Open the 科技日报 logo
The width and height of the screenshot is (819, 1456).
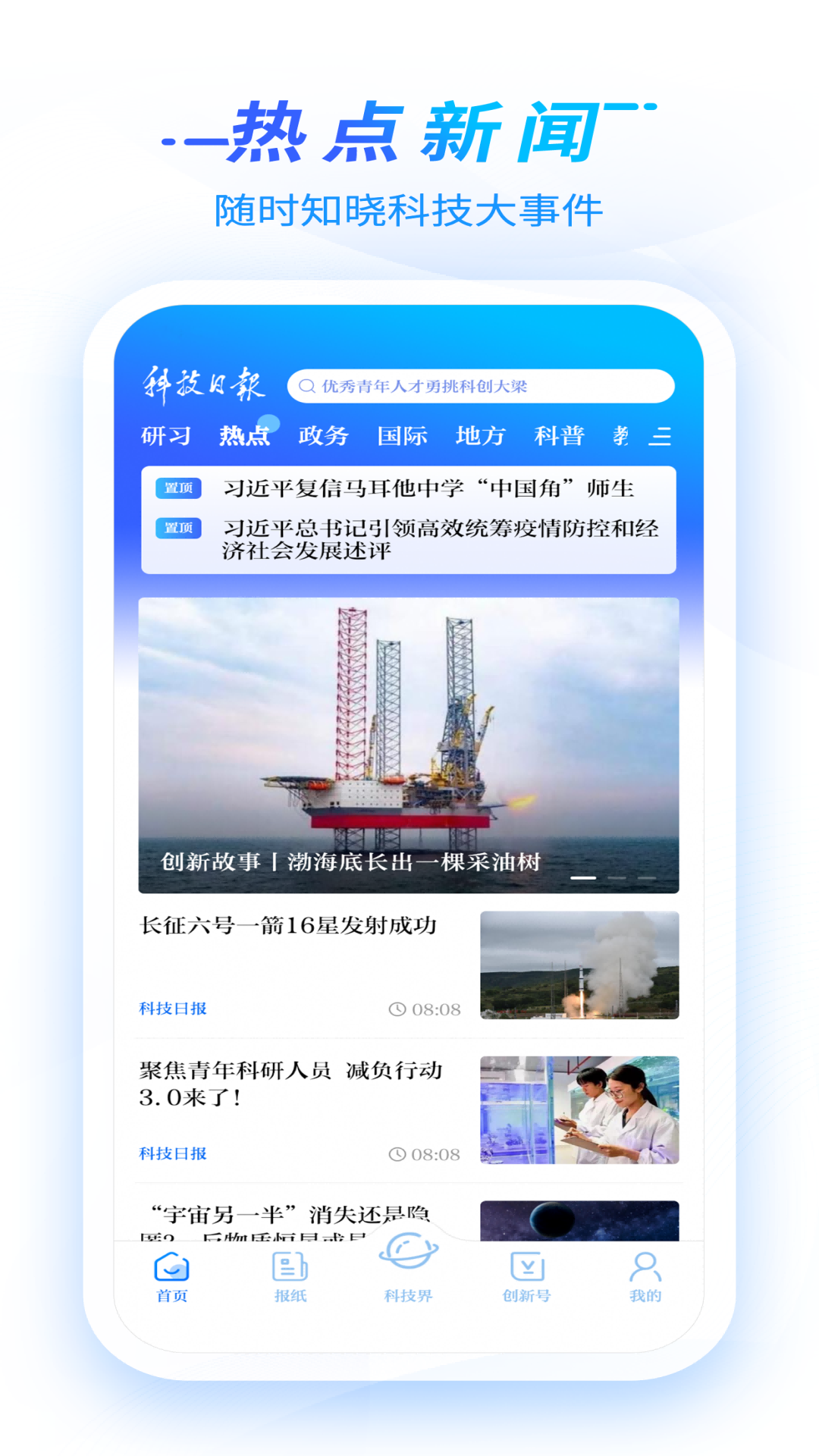click(x=202, y=383)
